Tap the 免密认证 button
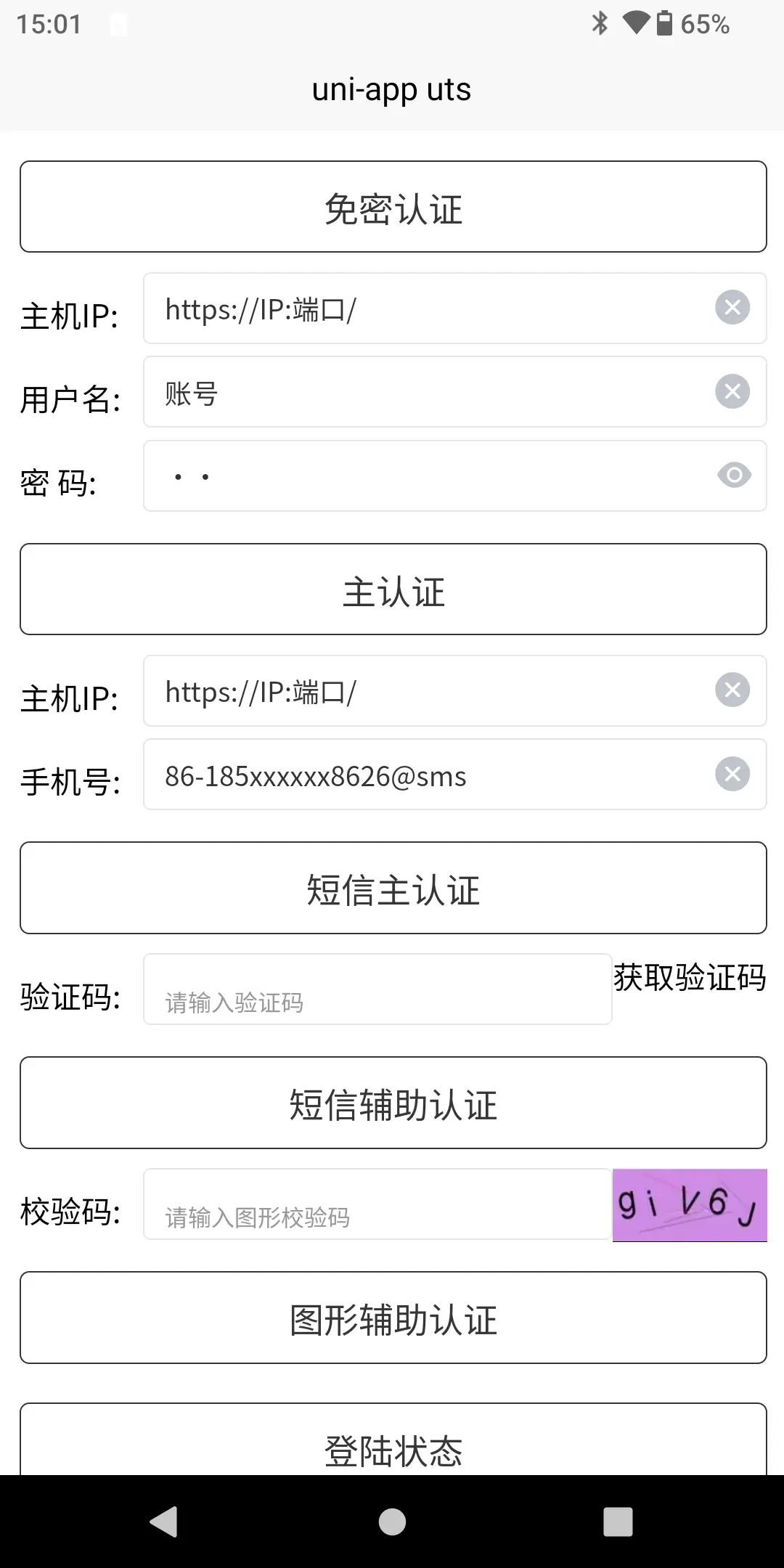 (393, 207)
